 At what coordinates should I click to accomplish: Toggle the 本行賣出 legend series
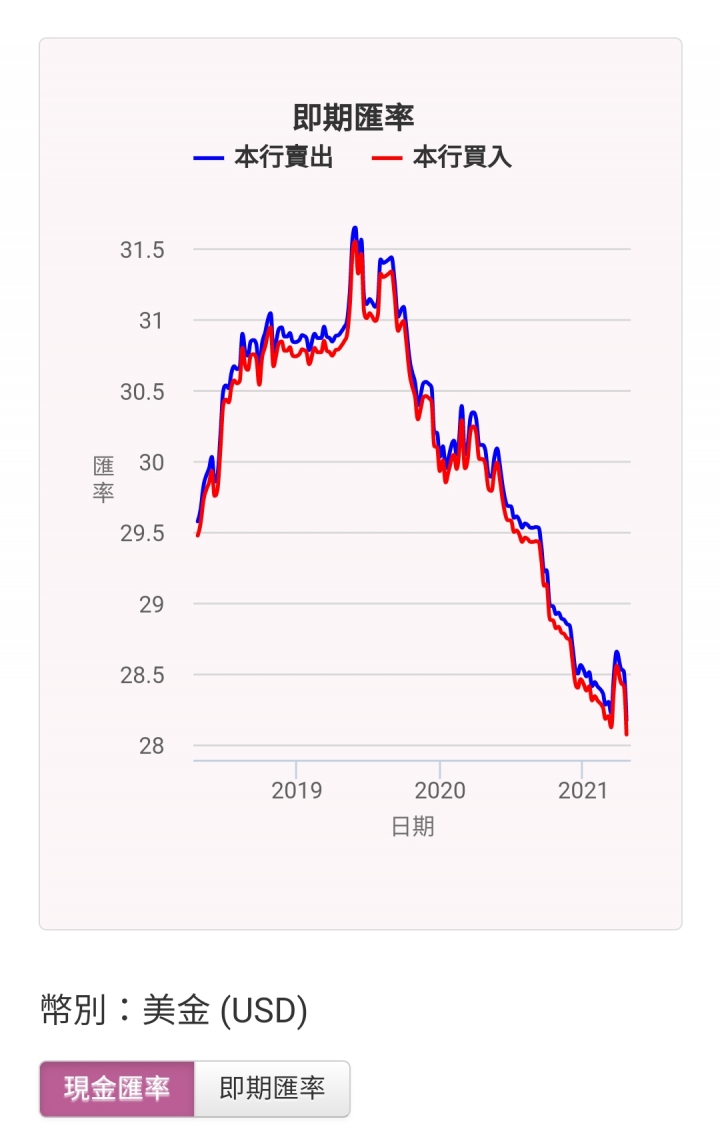coord(263,158)
